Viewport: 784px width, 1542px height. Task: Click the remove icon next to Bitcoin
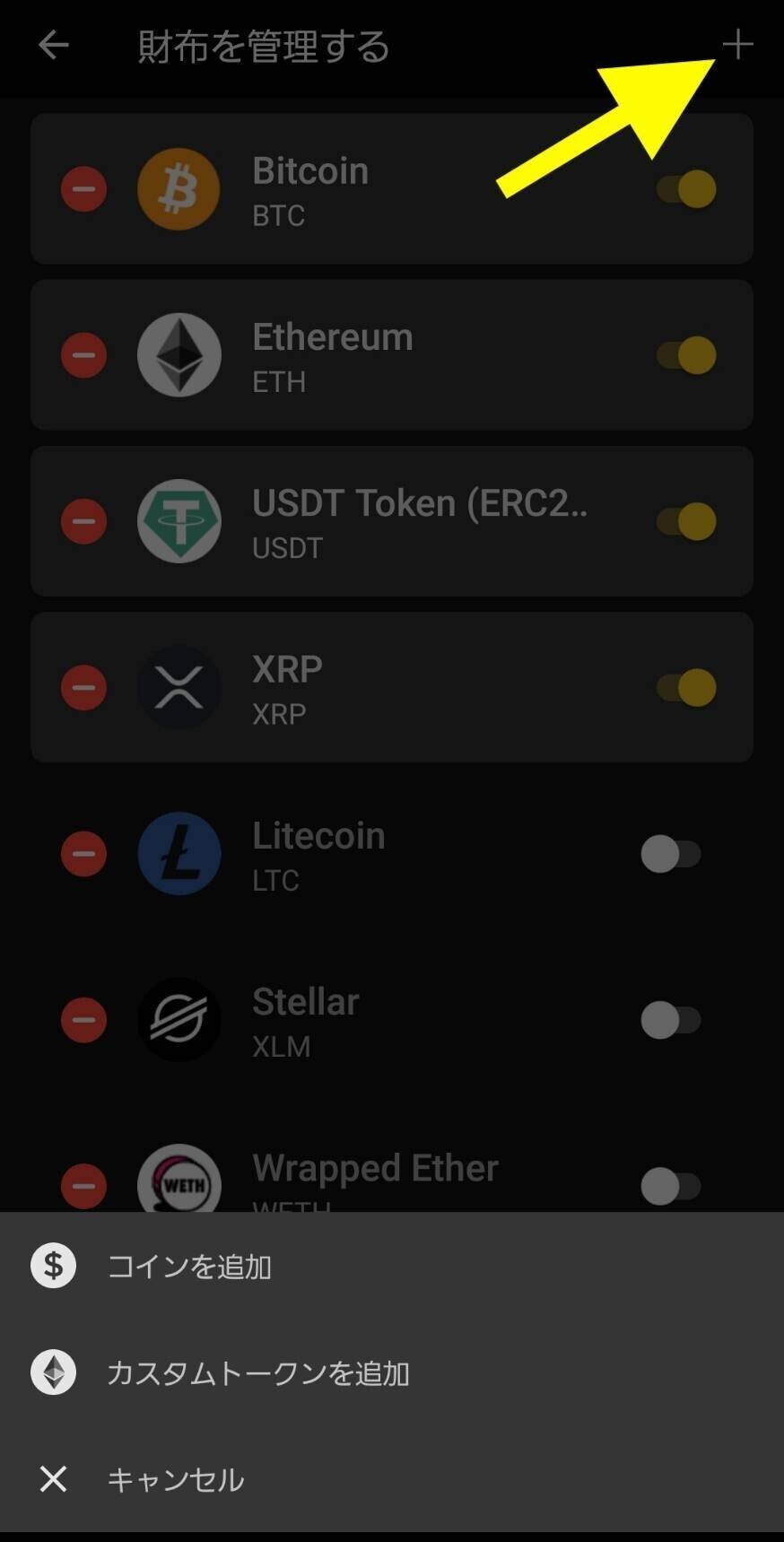click(83, 188)
